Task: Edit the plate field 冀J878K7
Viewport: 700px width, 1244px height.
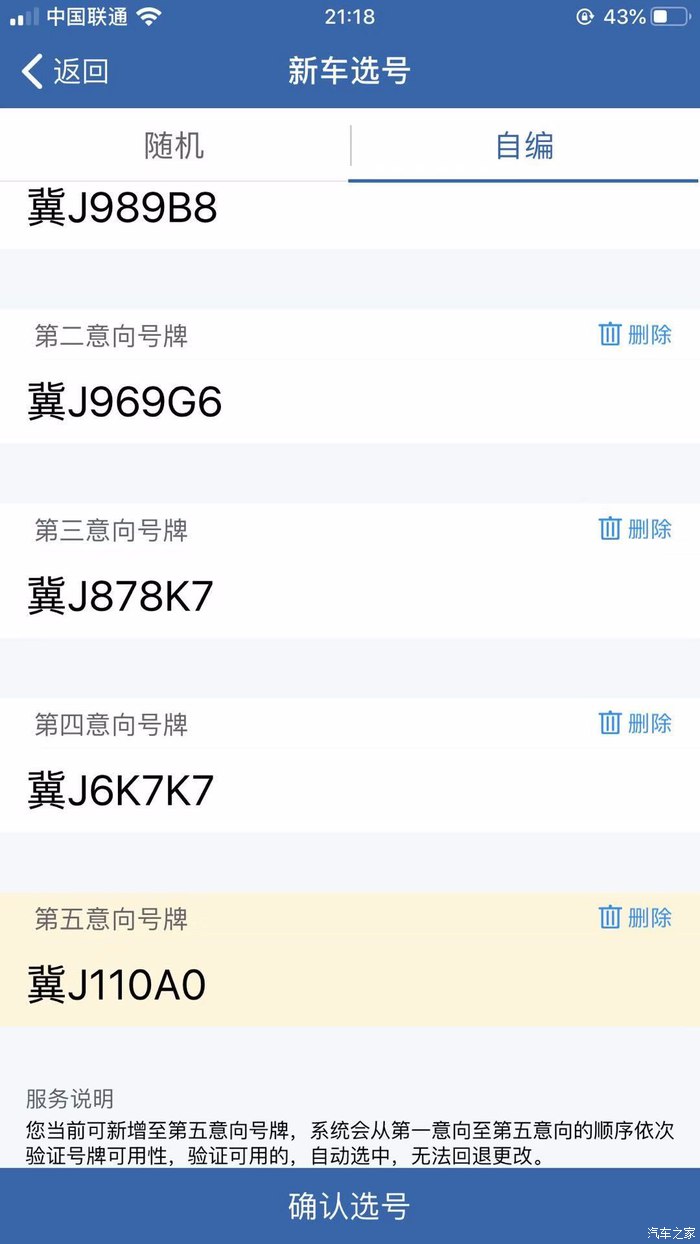Action: (350, 597)
